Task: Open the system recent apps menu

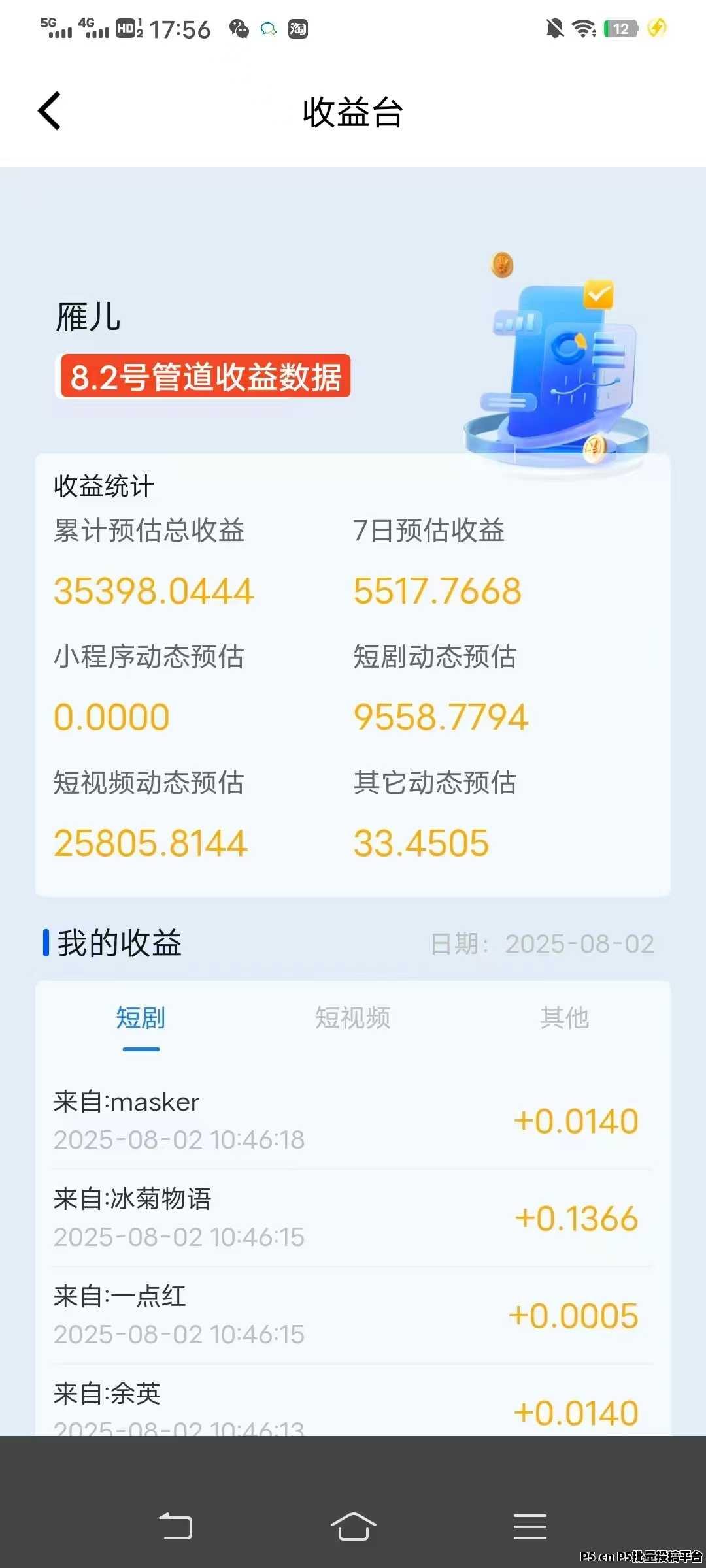Action: (x=530, y=1526)
